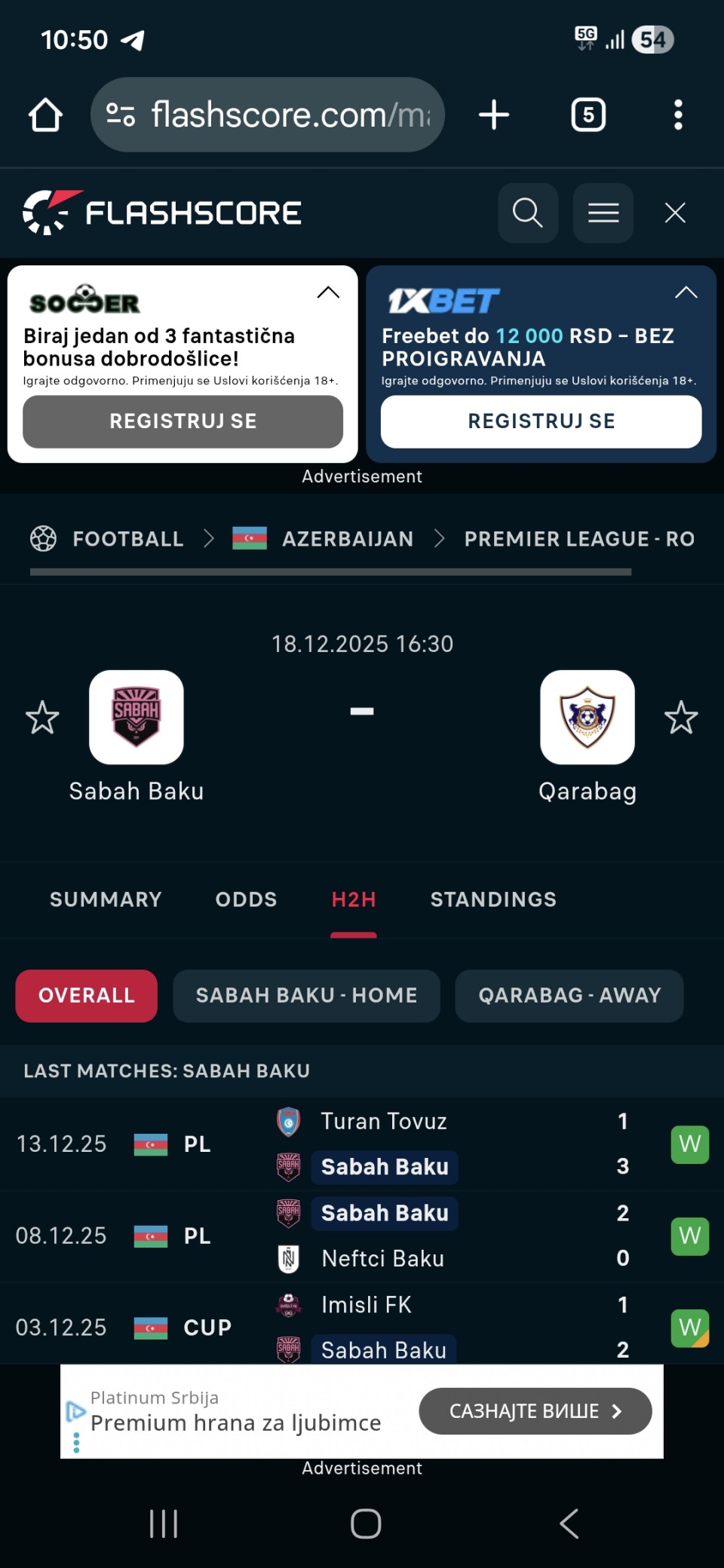724x1568 pixels.
Task: Add Qarabag to favorites
Action: (681, 718)
